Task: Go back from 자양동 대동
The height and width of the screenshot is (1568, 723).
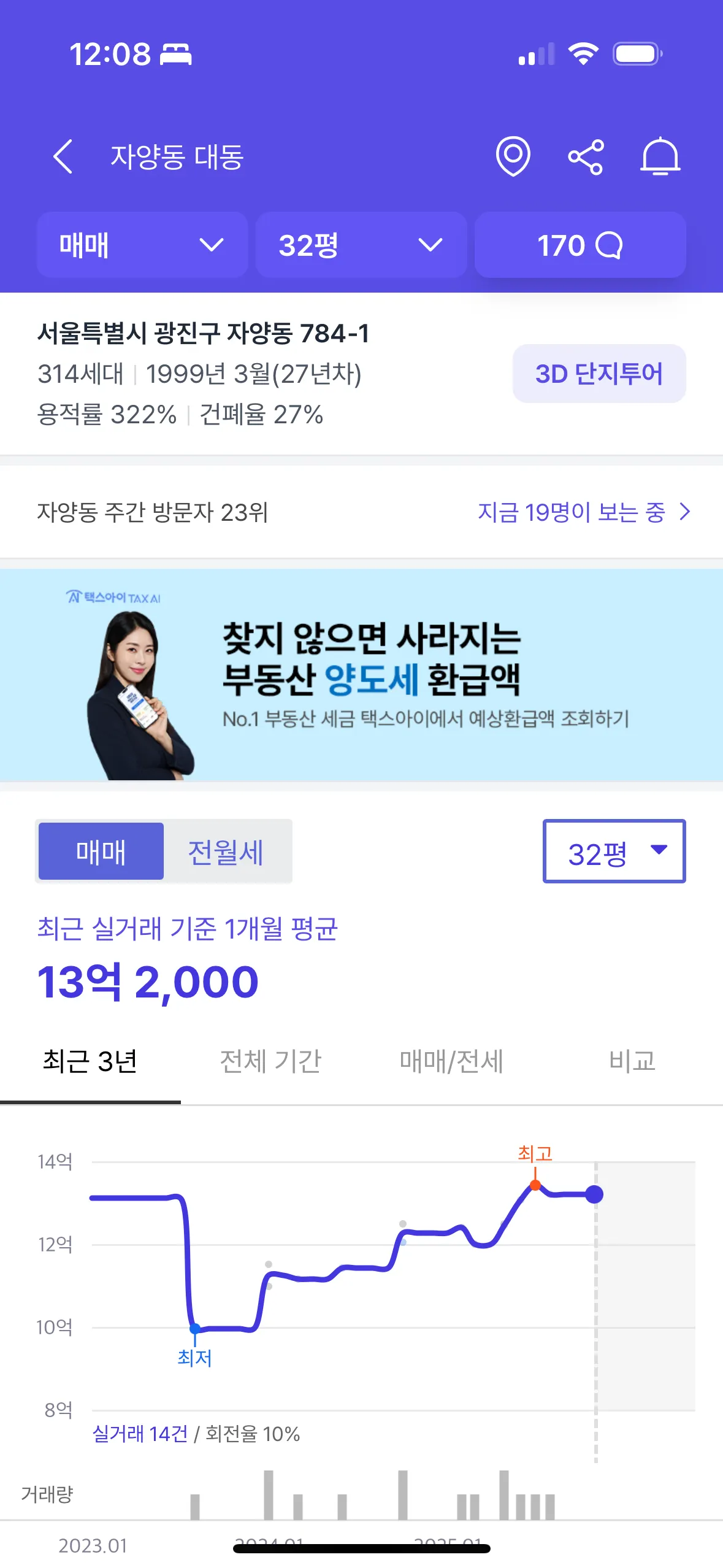Action: [x=63, y=156]
